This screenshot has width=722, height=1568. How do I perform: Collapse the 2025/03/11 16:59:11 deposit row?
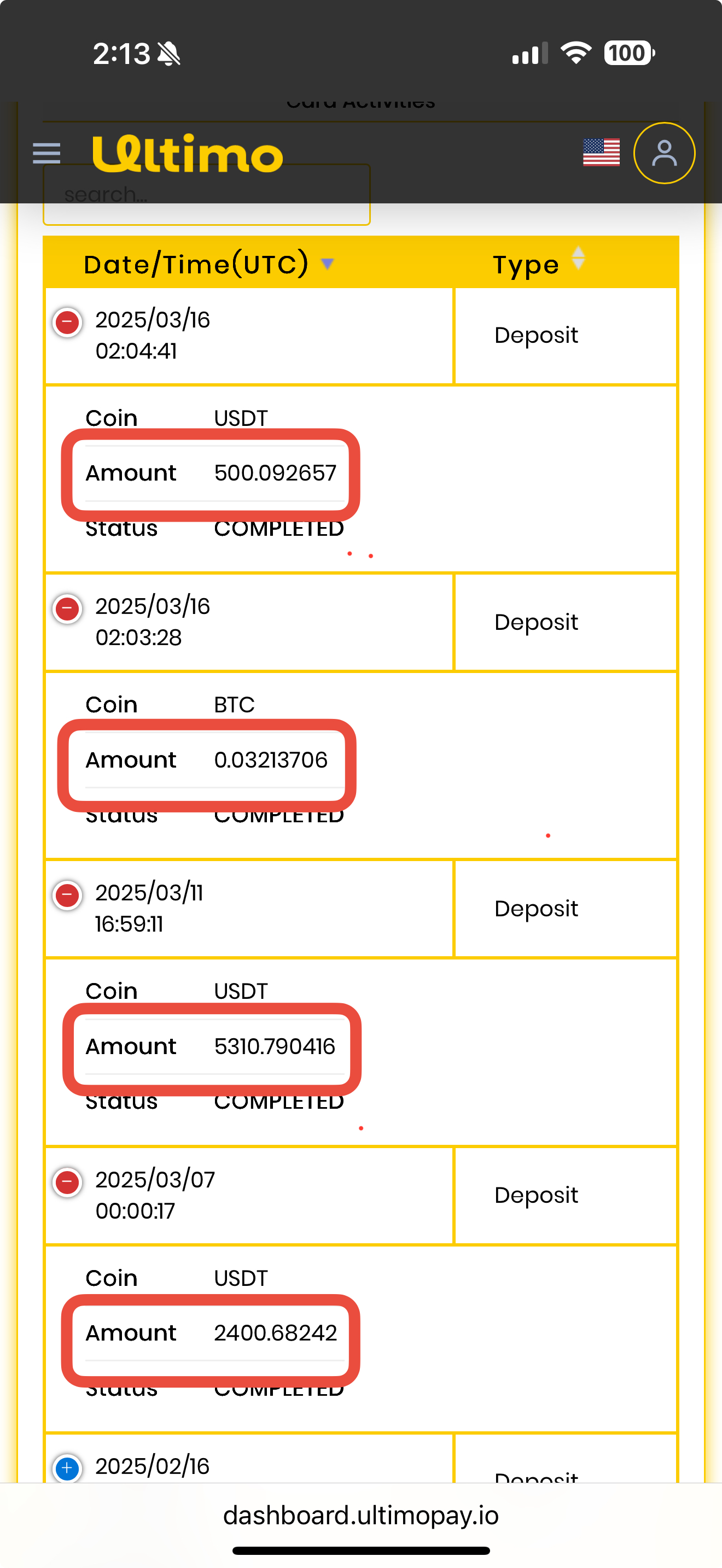pos(68,895)
